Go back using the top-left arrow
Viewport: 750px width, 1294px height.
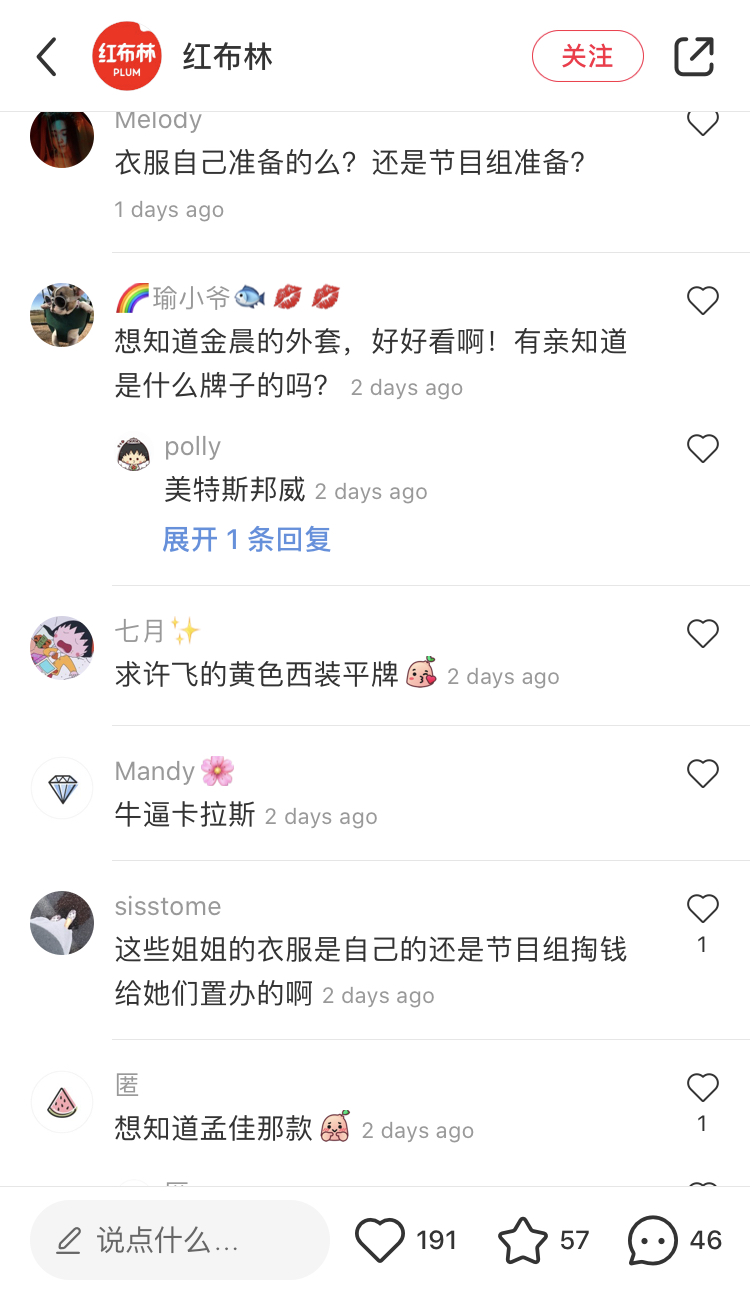(x=47, y=57)
